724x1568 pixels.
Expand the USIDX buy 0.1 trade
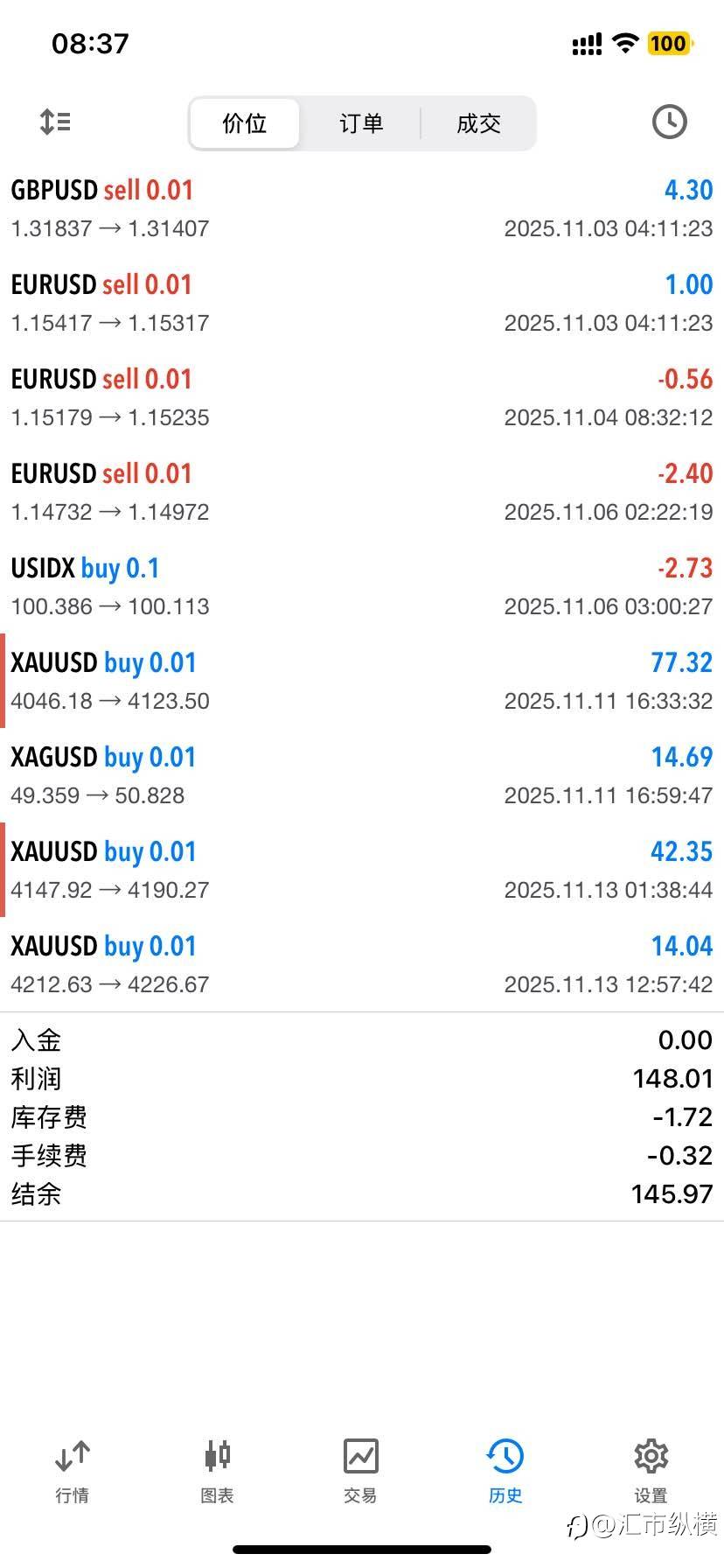pyautogui.click(x=362, y=586)
